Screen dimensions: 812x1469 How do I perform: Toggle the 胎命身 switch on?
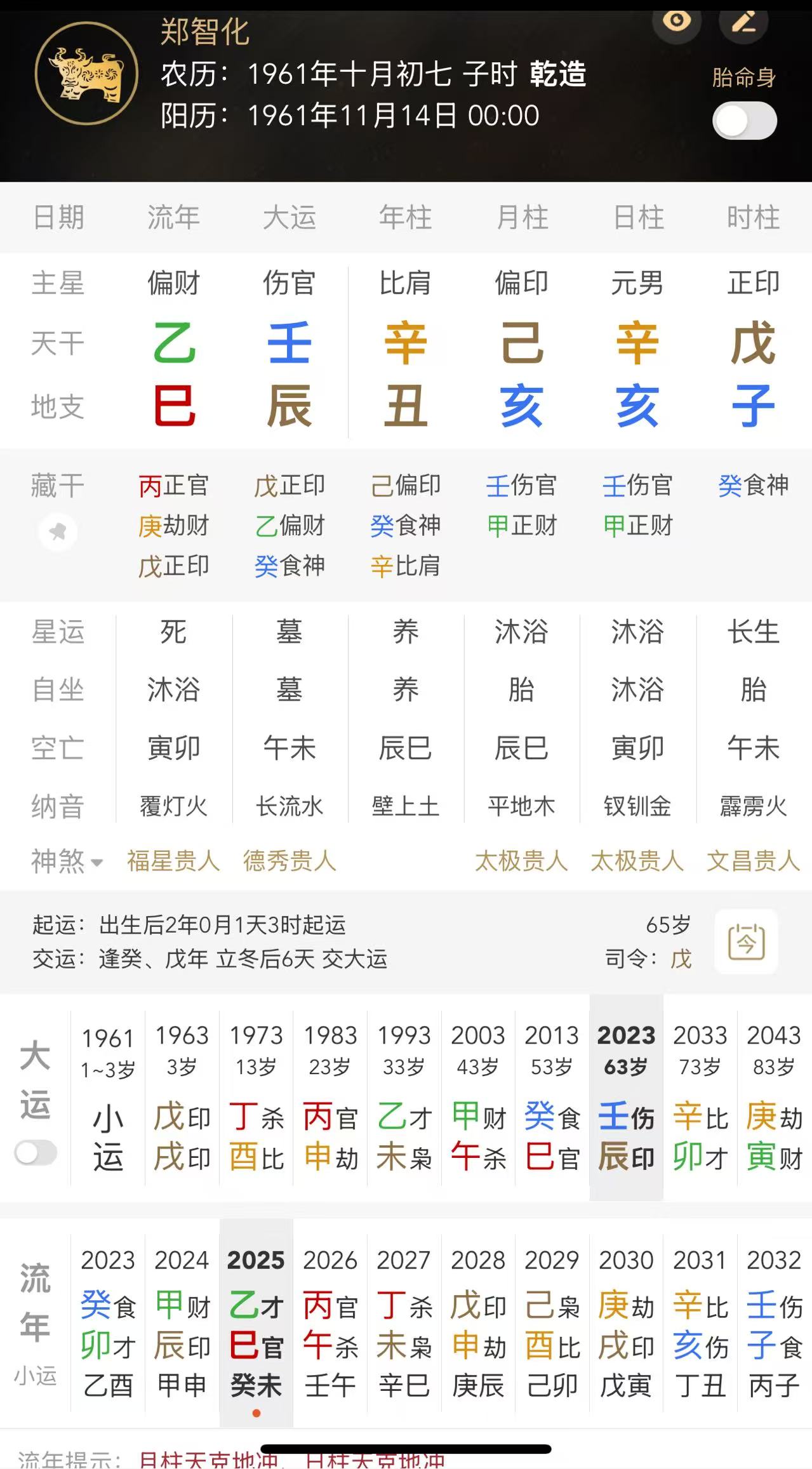tap(744, 121)
